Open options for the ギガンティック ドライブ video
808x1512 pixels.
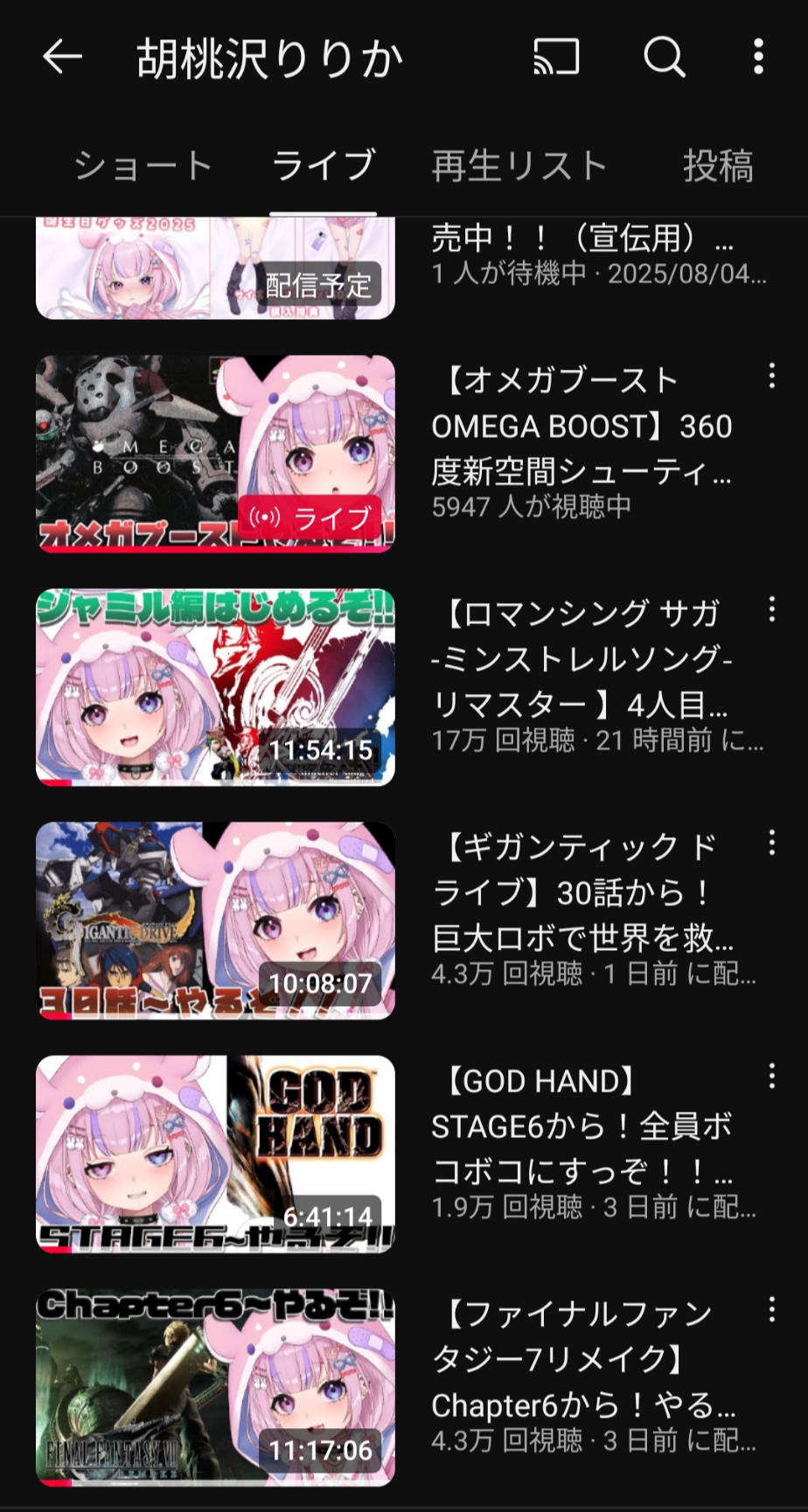[x=771, y=843]
